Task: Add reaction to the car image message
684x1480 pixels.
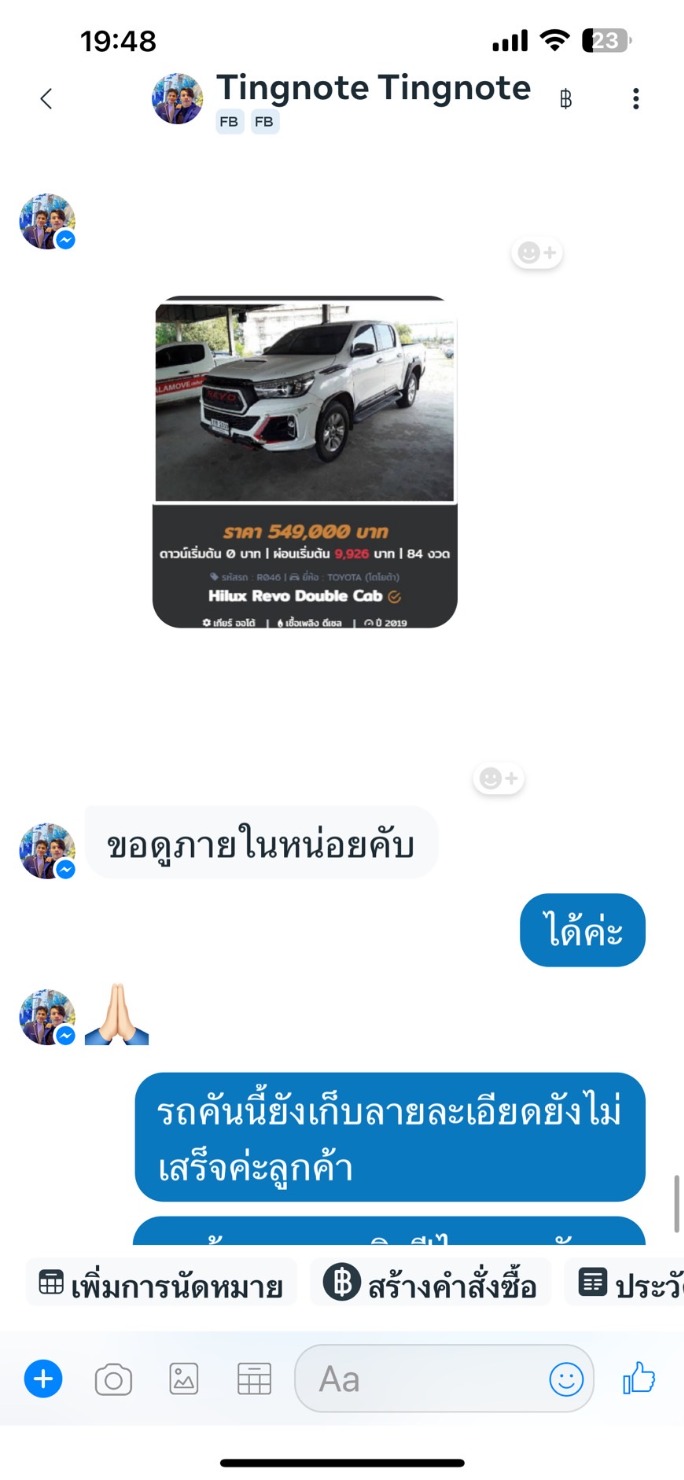Action: point(537,253)
